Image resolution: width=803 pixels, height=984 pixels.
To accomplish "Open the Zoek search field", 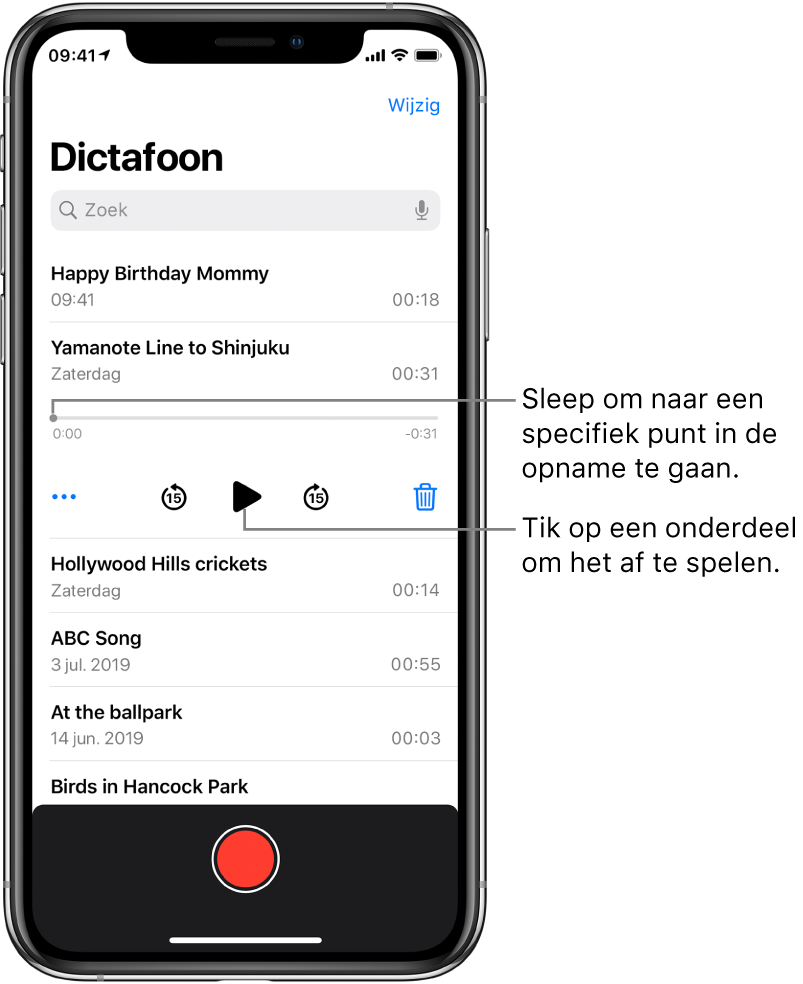I will 230,210.
